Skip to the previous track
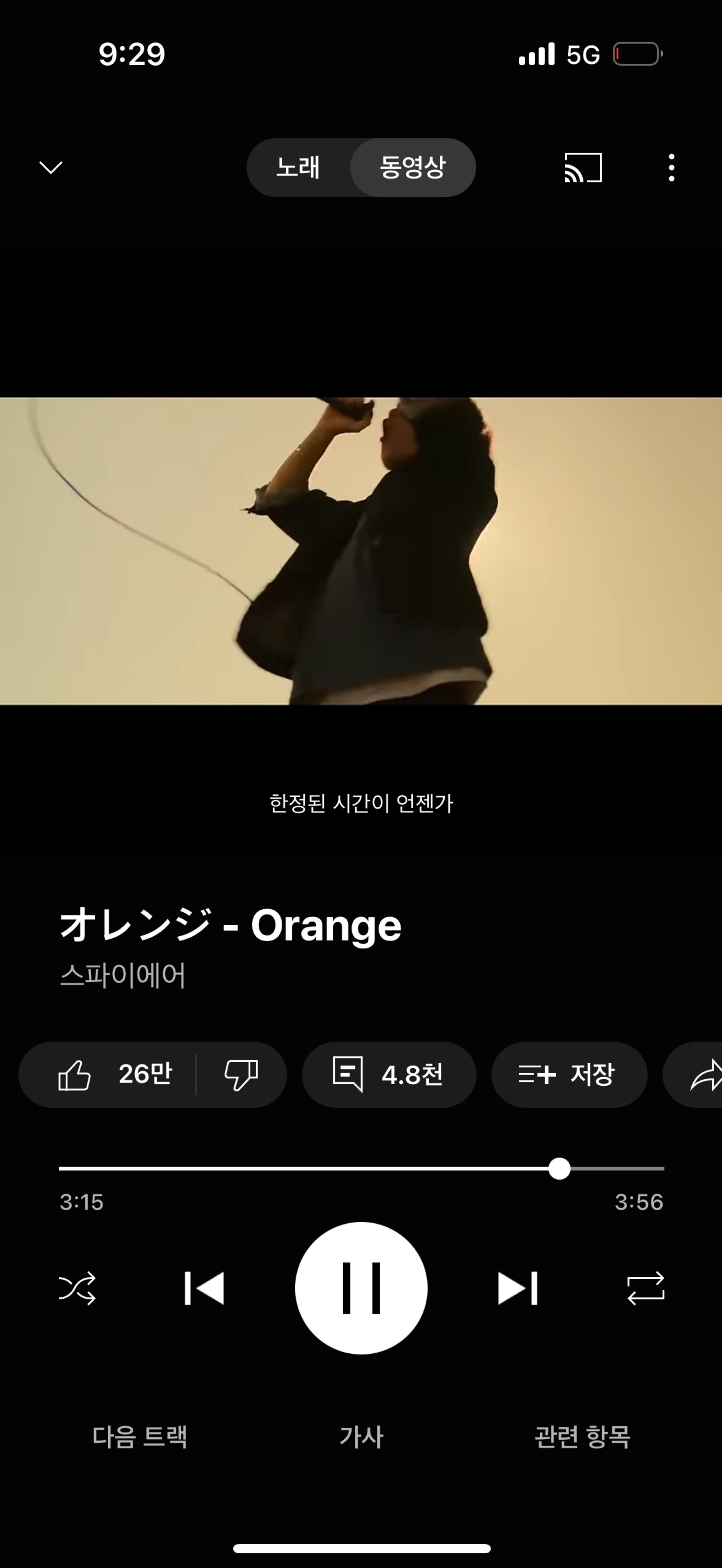 pyautogui.click(x=205, y=1288)
